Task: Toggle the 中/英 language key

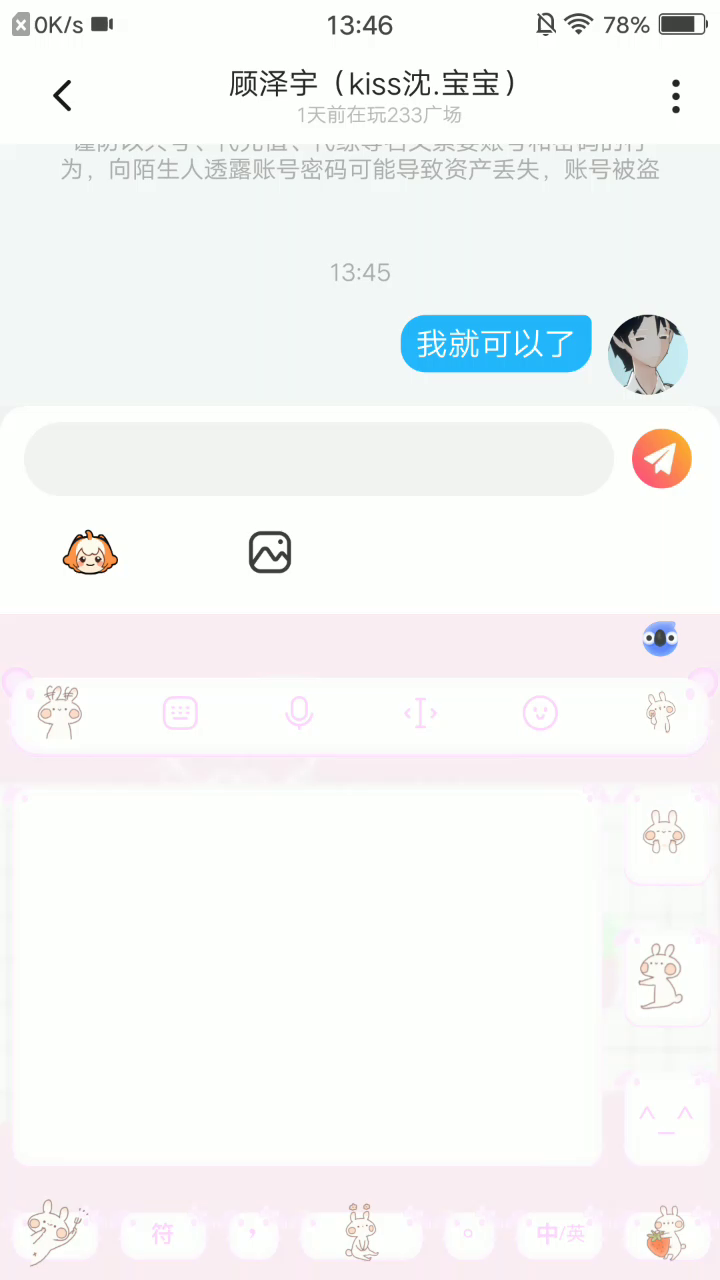Action: pos(560,1234)
